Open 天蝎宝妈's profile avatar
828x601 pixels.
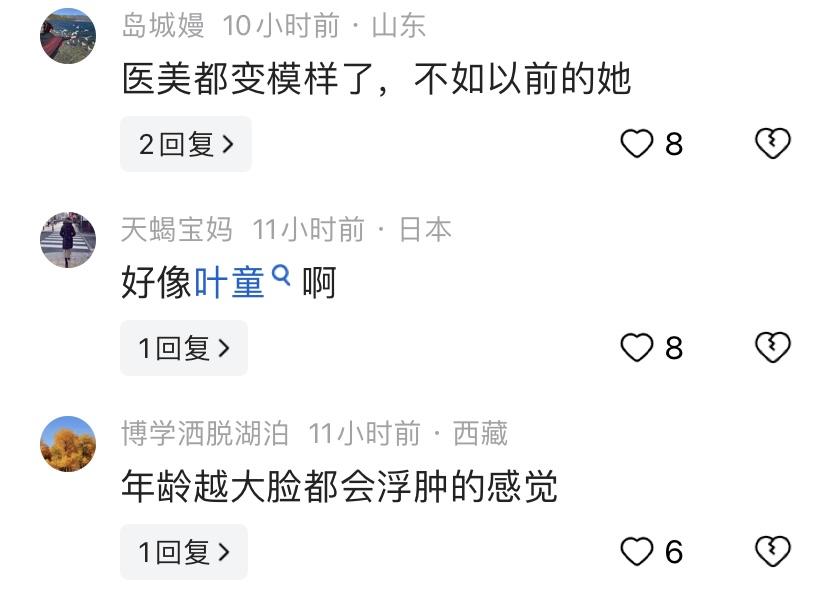(68, 240)
